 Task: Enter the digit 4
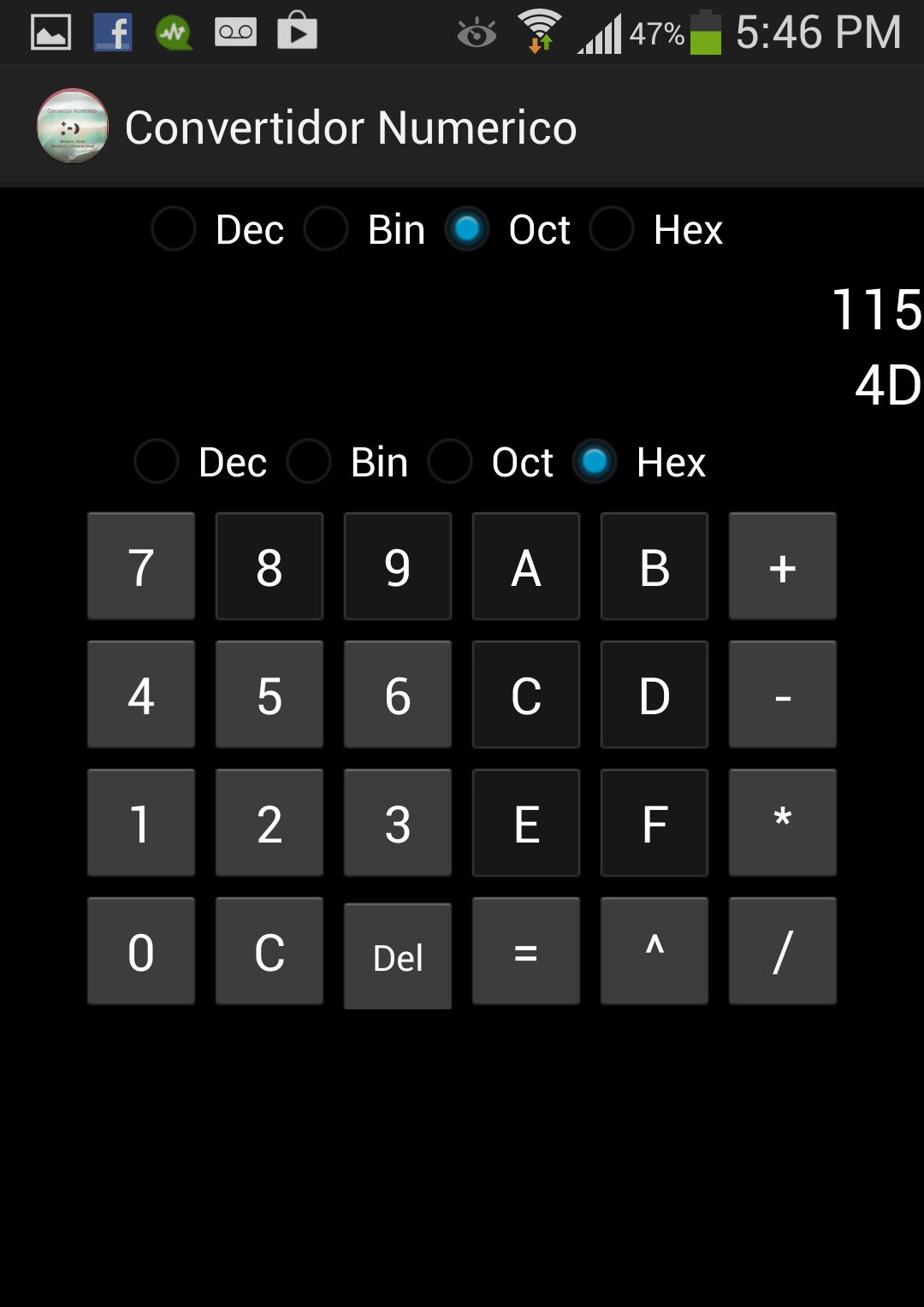pyautogui.click(x=141, y=695)
